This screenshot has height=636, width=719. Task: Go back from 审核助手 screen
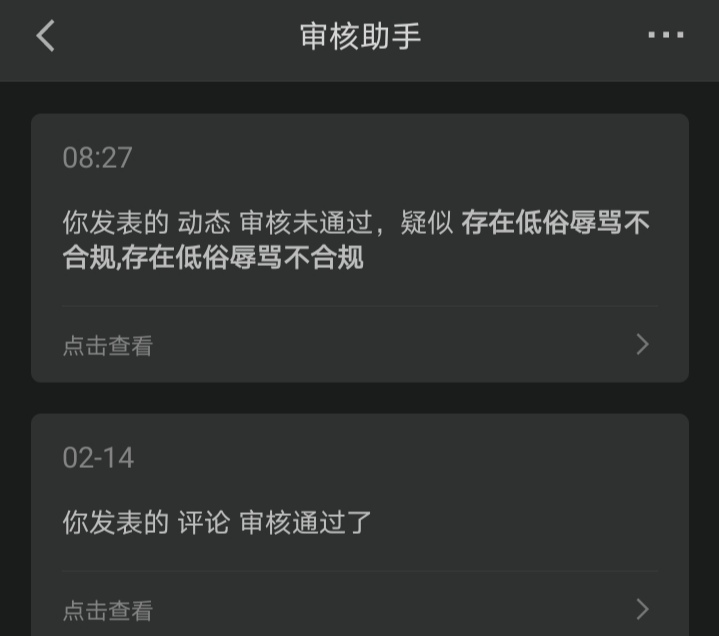click(x=45, y=37)
